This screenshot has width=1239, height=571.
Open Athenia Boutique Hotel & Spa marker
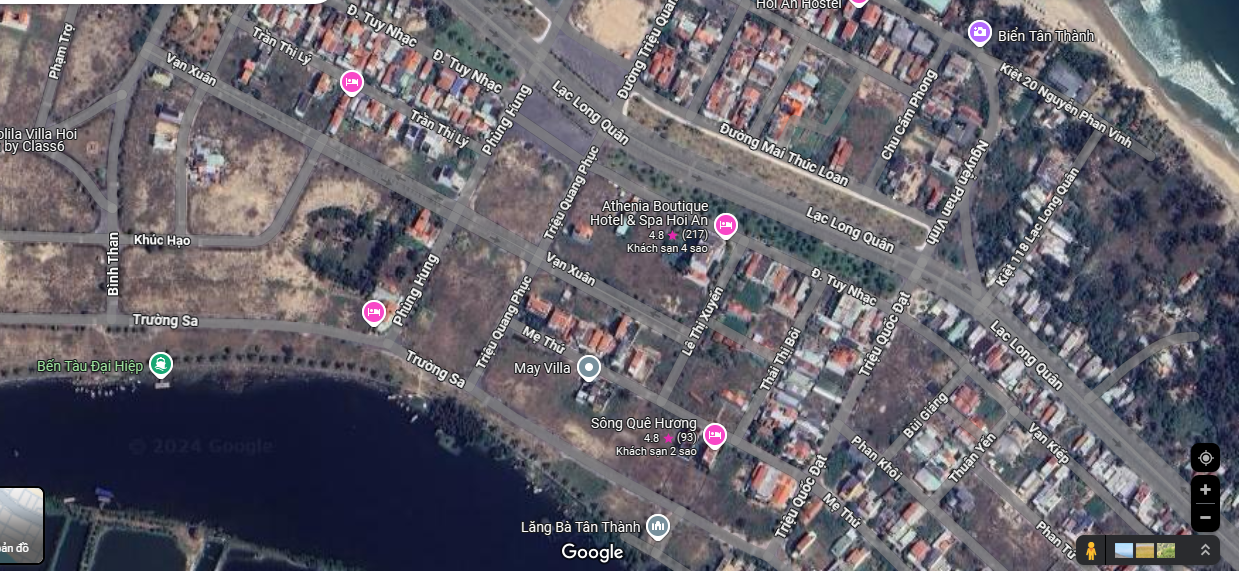(x=726, y=225)
